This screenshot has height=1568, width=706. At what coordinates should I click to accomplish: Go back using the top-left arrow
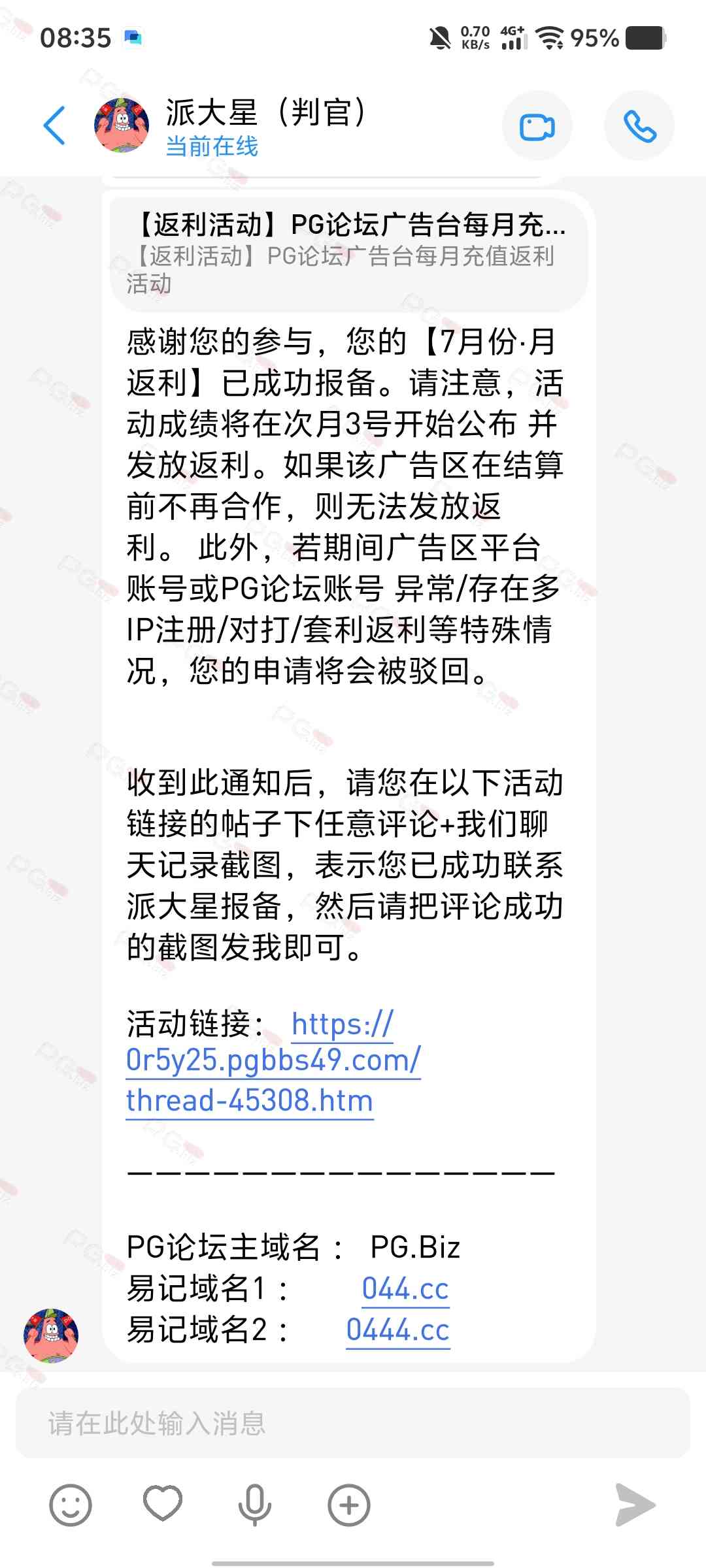pyautogui.click(x=55, y=125)
